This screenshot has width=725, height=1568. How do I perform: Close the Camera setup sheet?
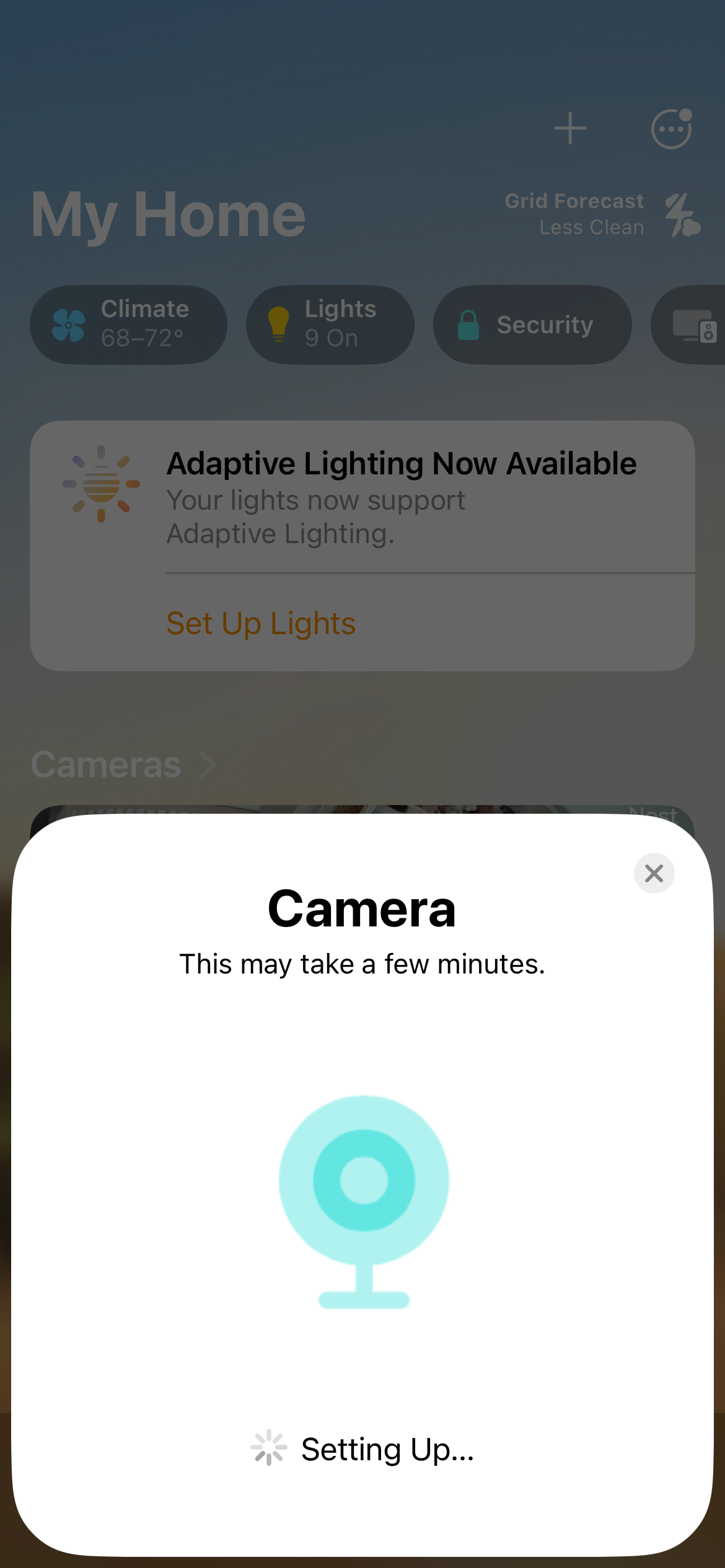[654, 873]
